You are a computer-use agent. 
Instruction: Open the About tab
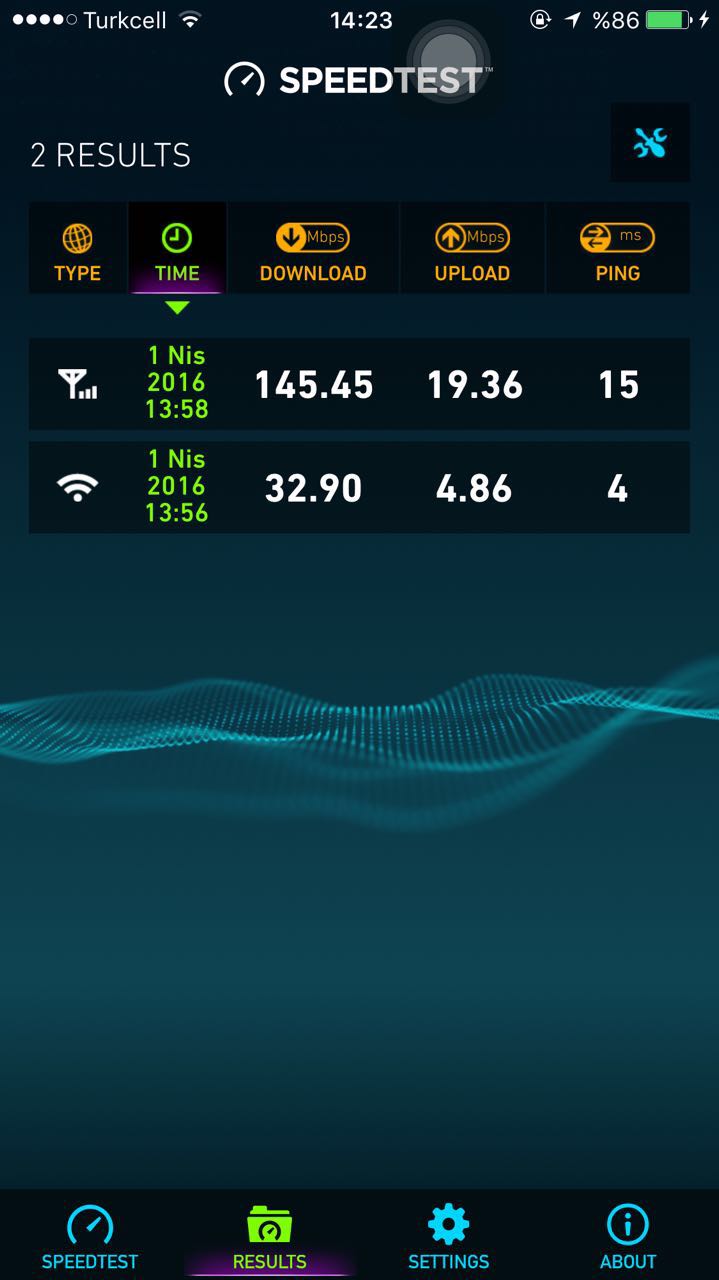point(628,1236)
